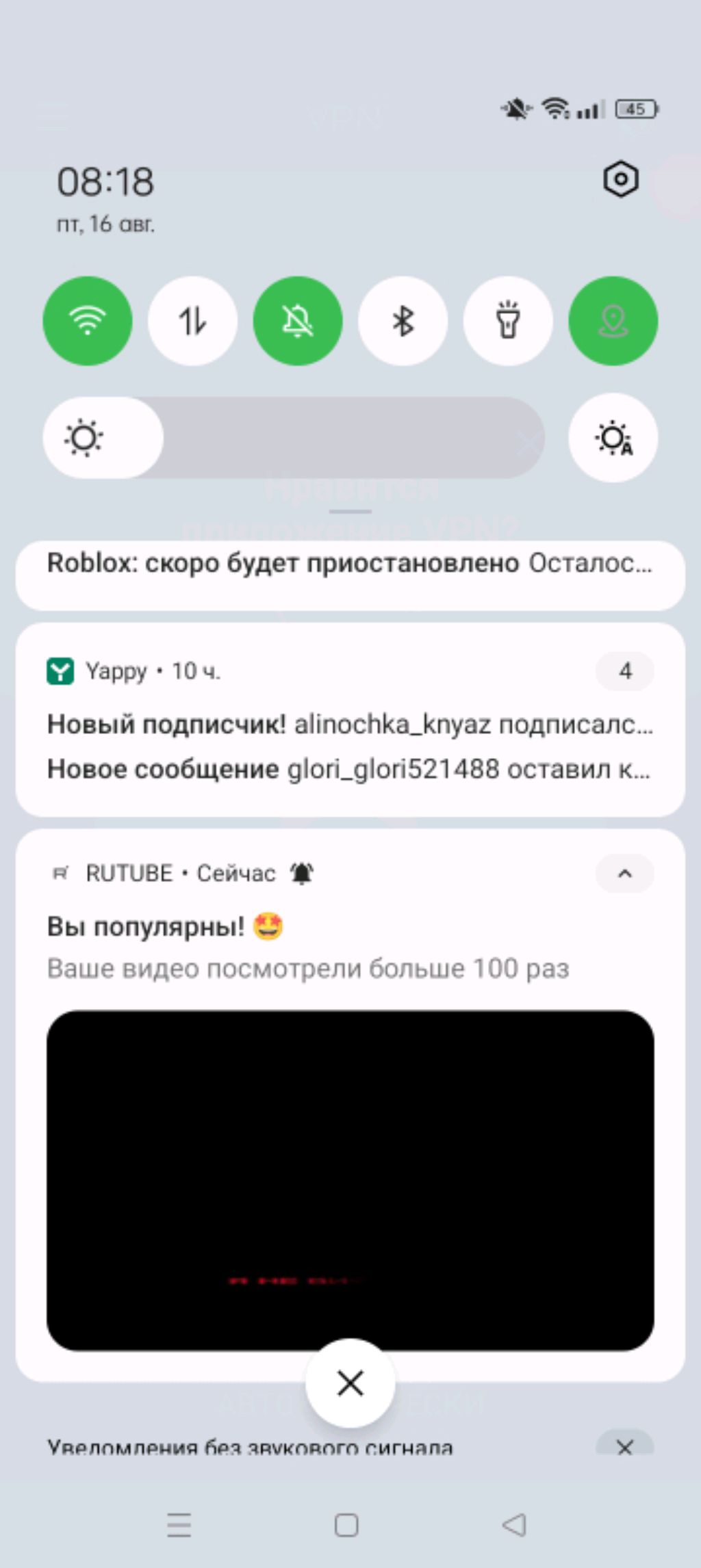Viewport: 701px width, 1568px height.
Task: Open settings via the gear icon
Action: pos(620,180)
